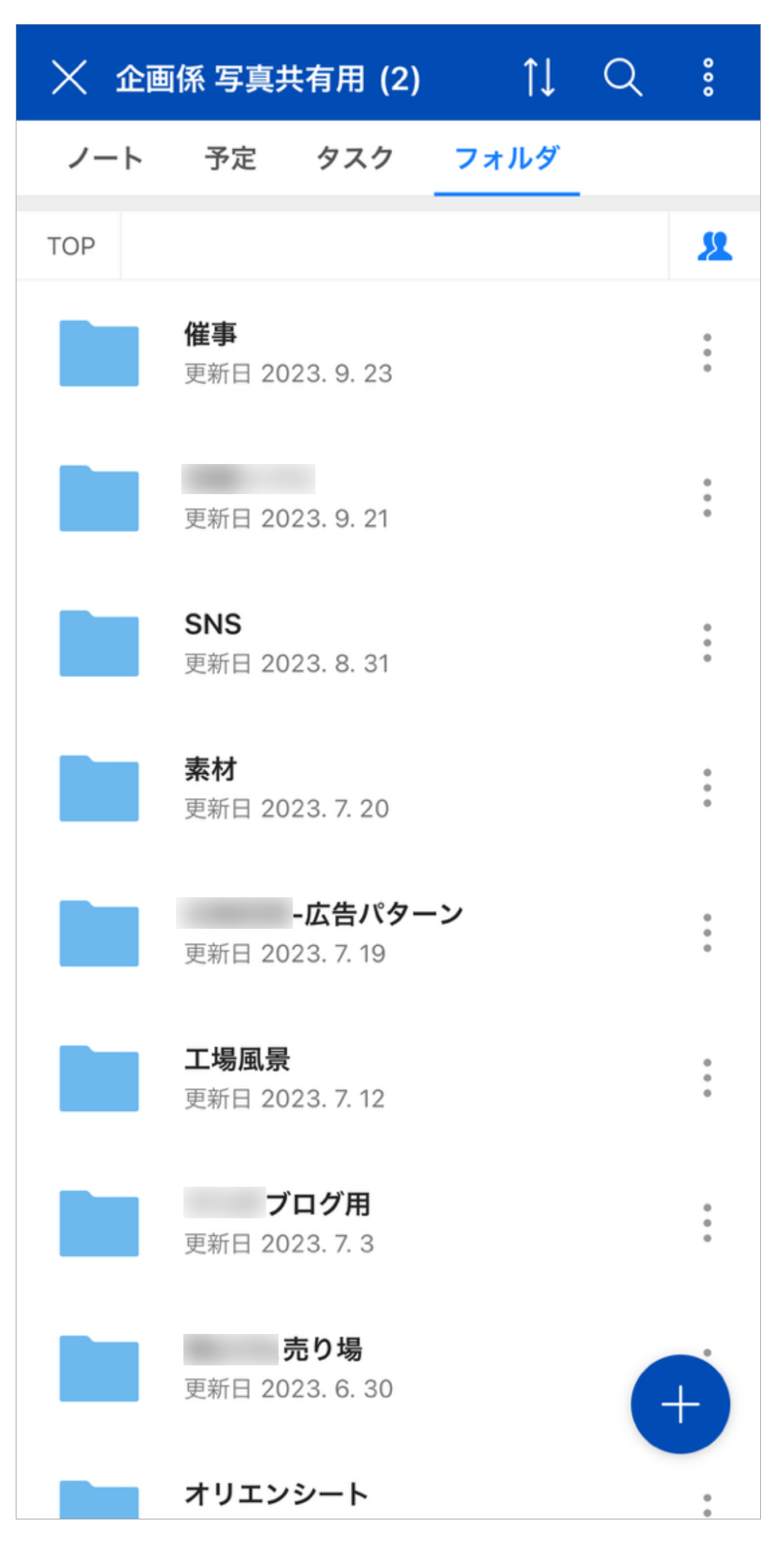Open the 工場風景 folder

click(287, 1079)
